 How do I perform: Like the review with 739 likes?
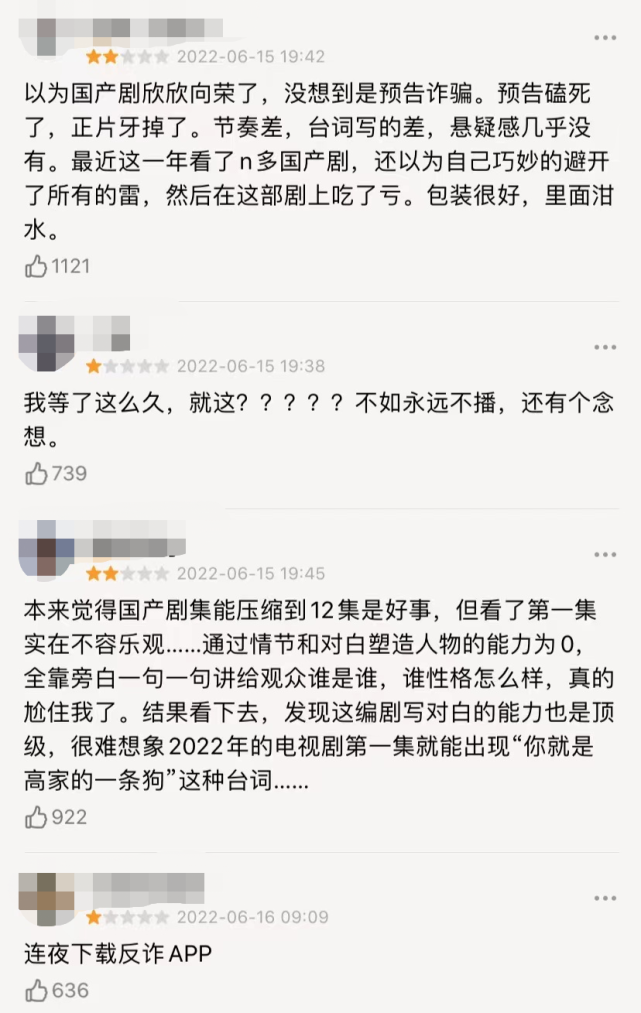click(37, 473)
